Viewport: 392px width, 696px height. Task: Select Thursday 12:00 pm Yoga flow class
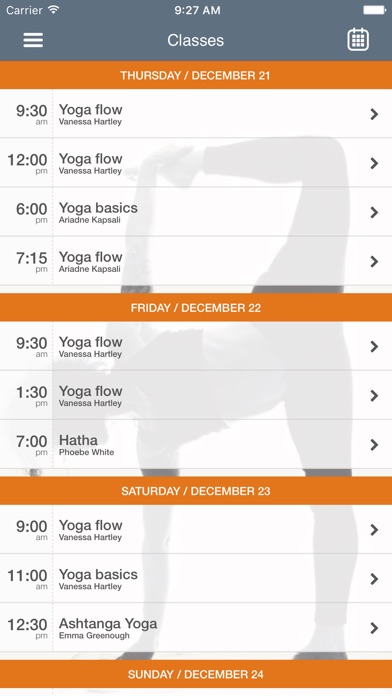(x=196, y=162)
